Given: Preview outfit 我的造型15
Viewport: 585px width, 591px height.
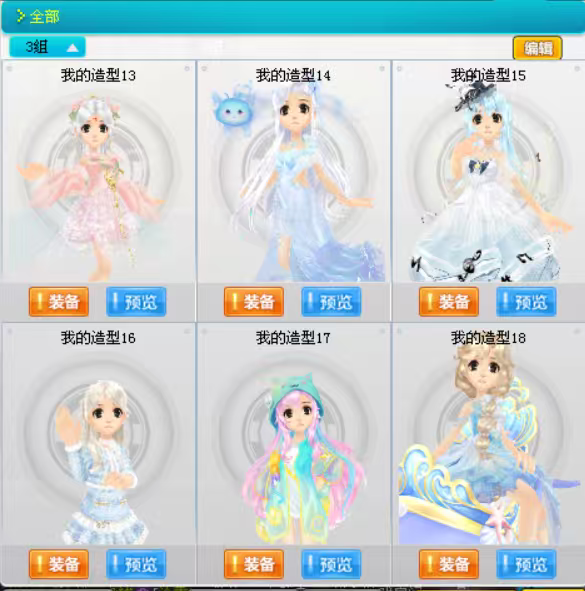Looking at the screenshot, I should point(527,302).
